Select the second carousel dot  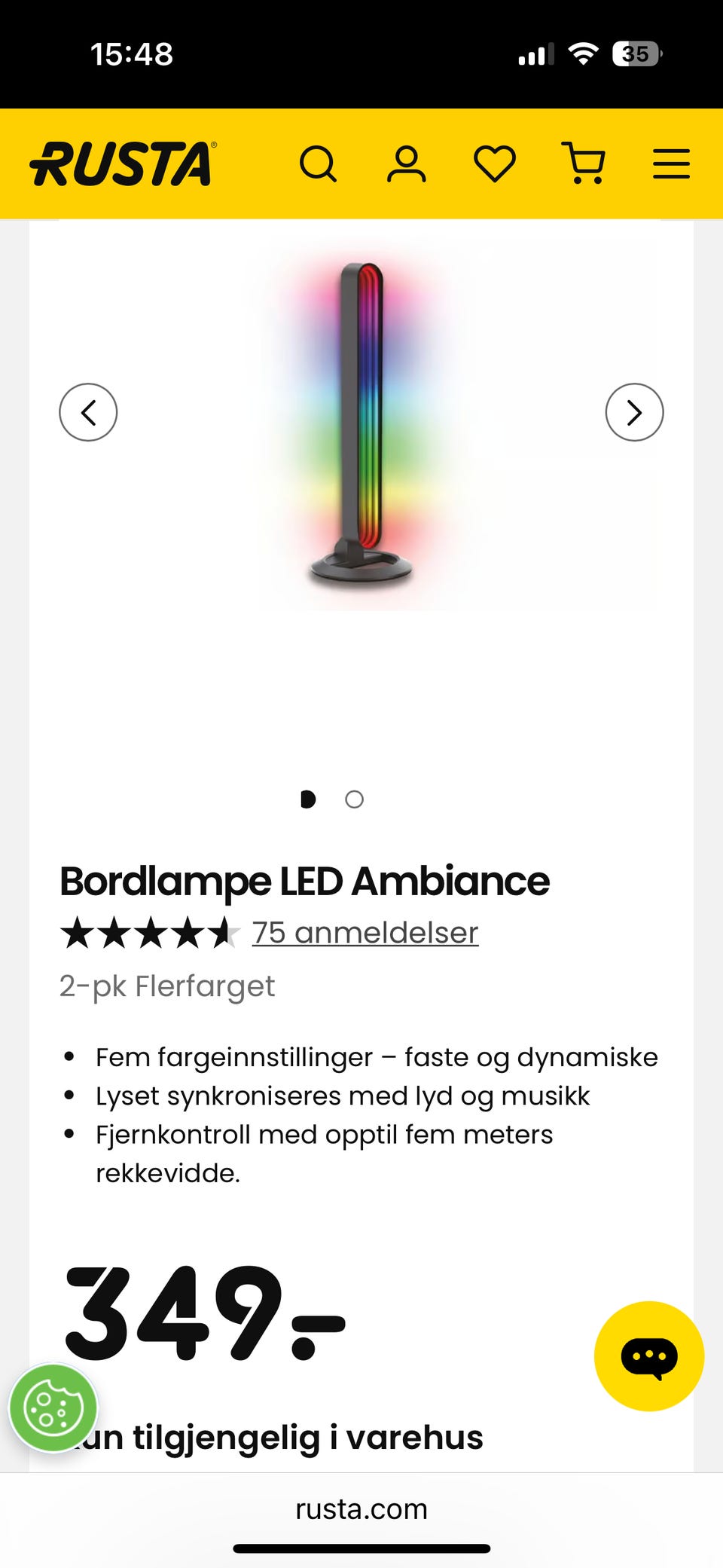[354, 800]
